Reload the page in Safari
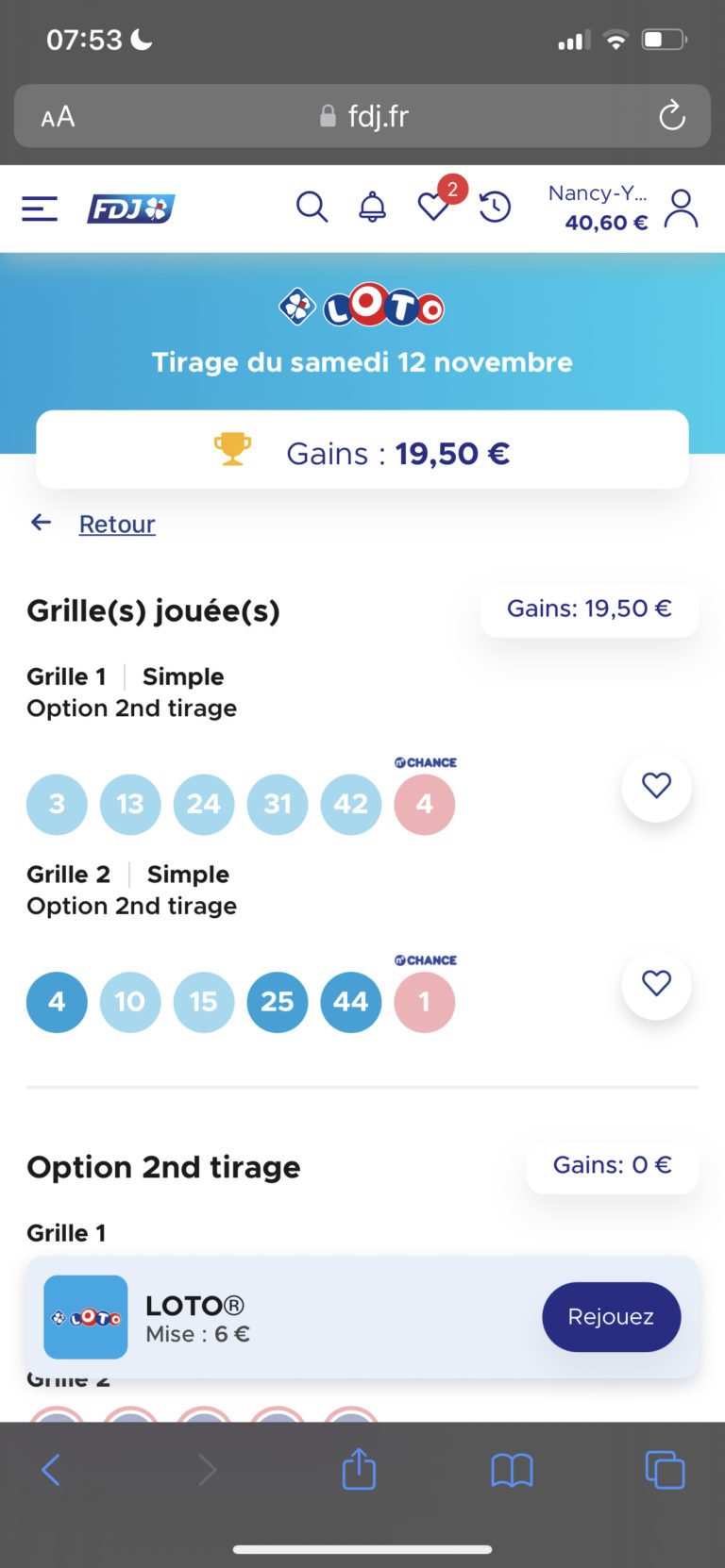 pos(671,116)
